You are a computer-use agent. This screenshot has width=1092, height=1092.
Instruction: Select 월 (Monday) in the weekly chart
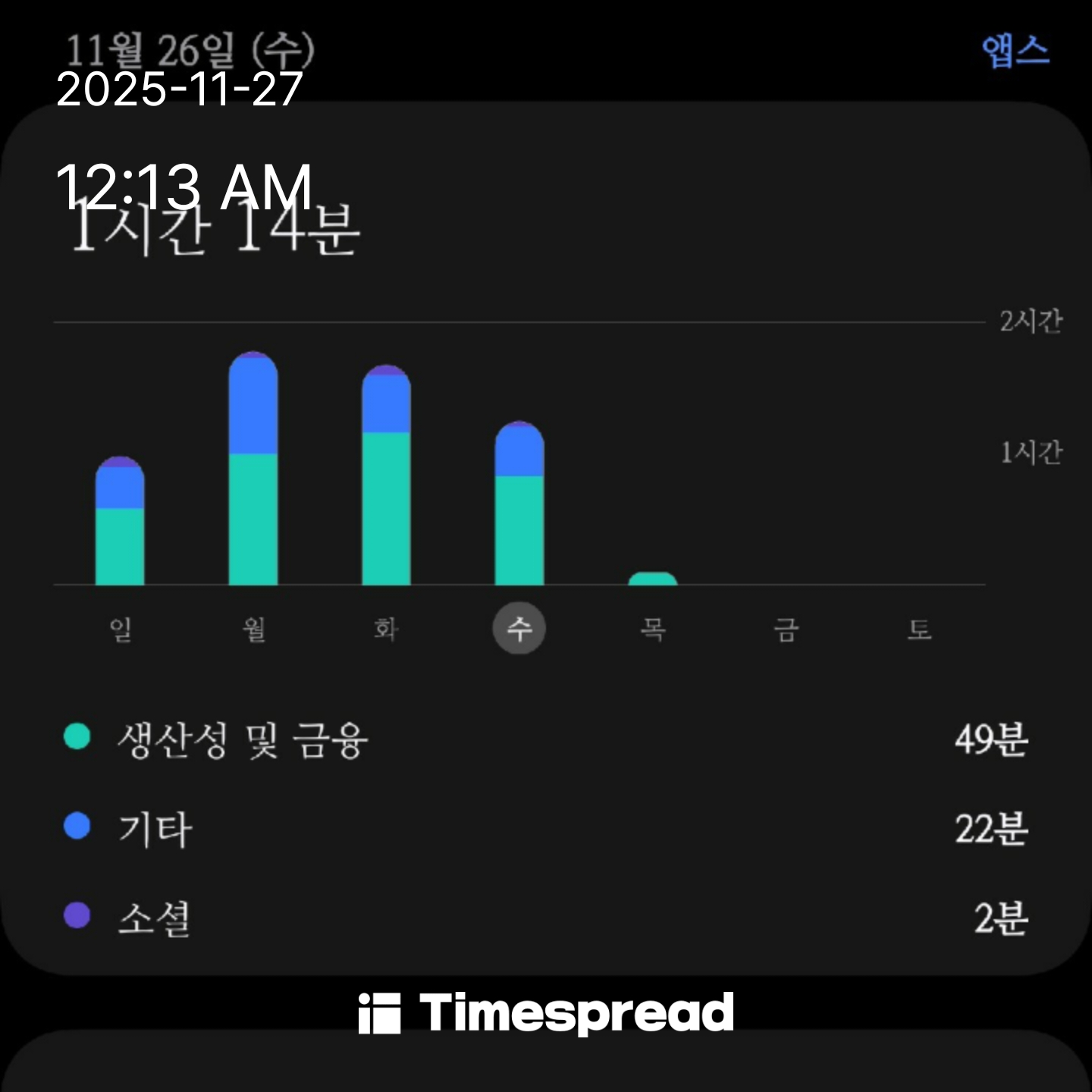coord(254,629)
